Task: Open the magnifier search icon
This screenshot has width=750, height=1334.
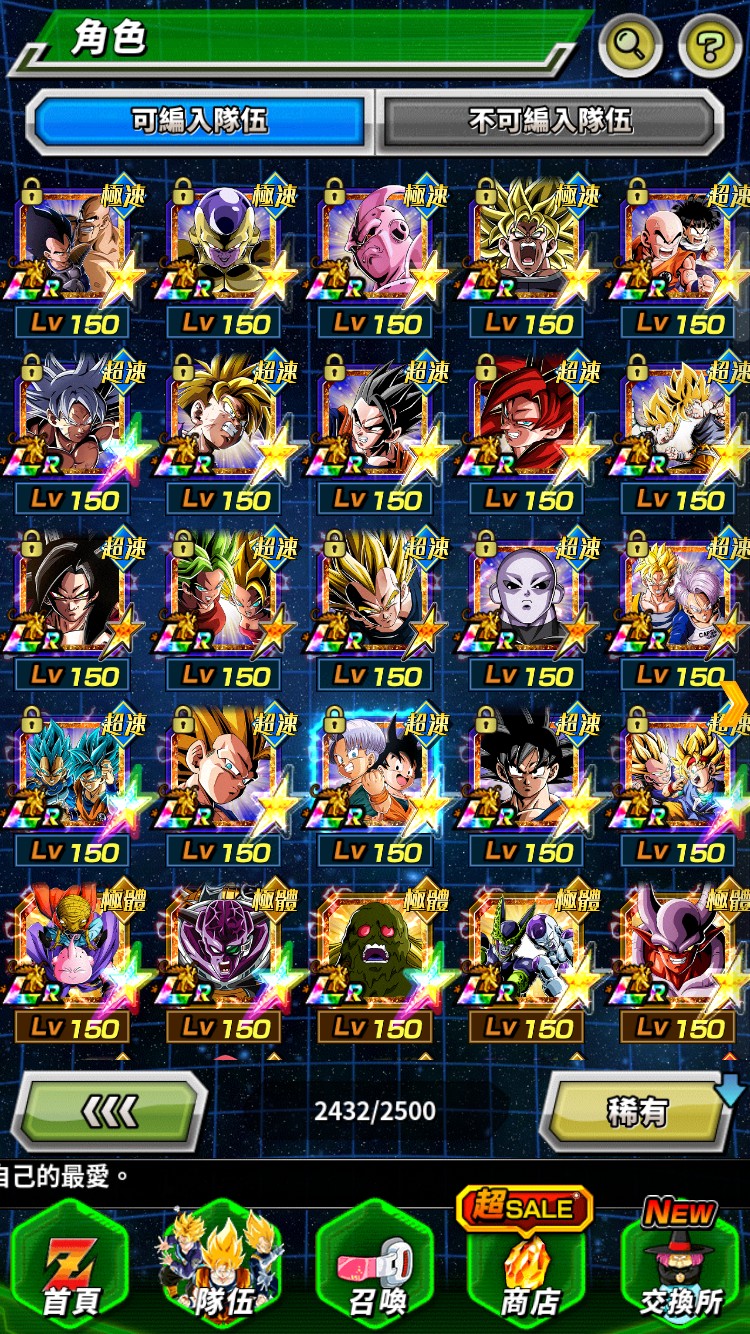Action: coord(631,45)
